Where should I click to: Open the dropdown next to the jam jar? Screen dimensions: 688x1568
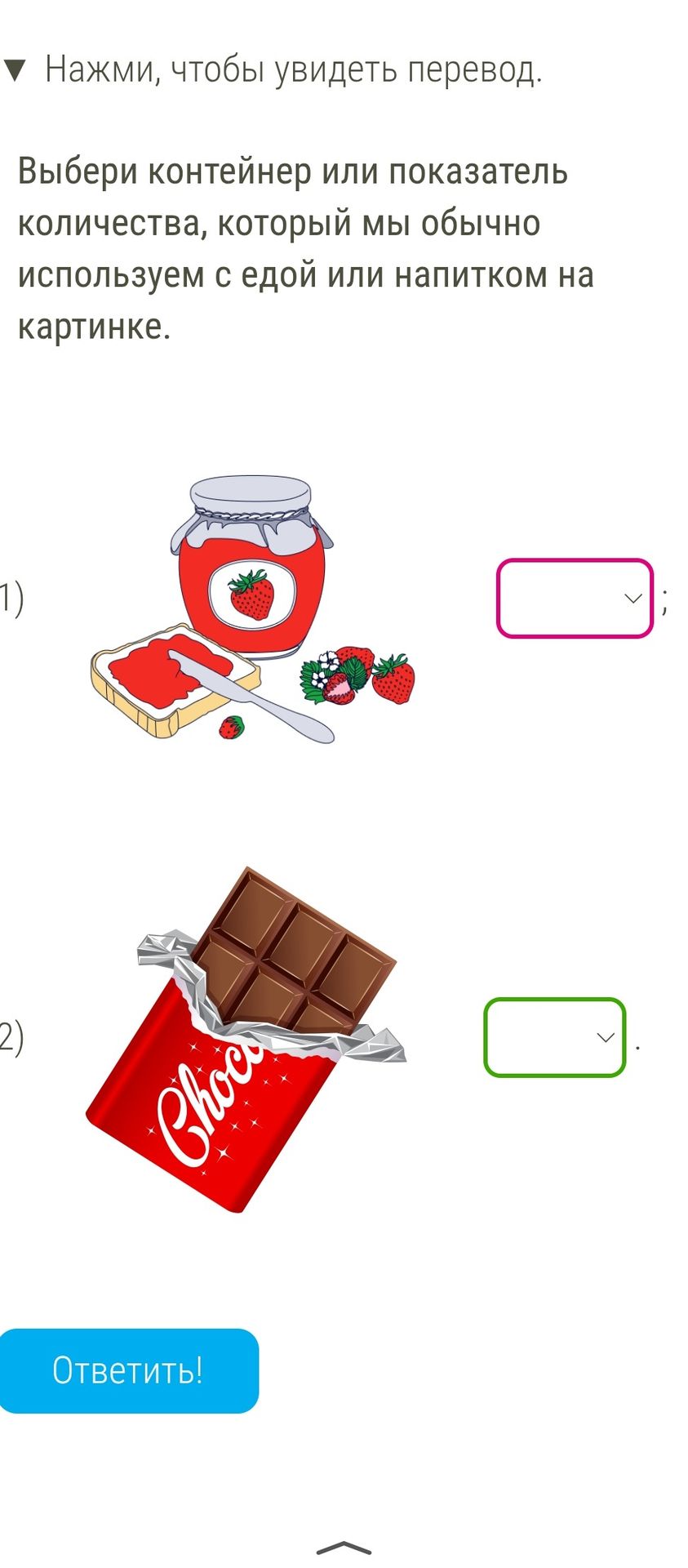575,598
